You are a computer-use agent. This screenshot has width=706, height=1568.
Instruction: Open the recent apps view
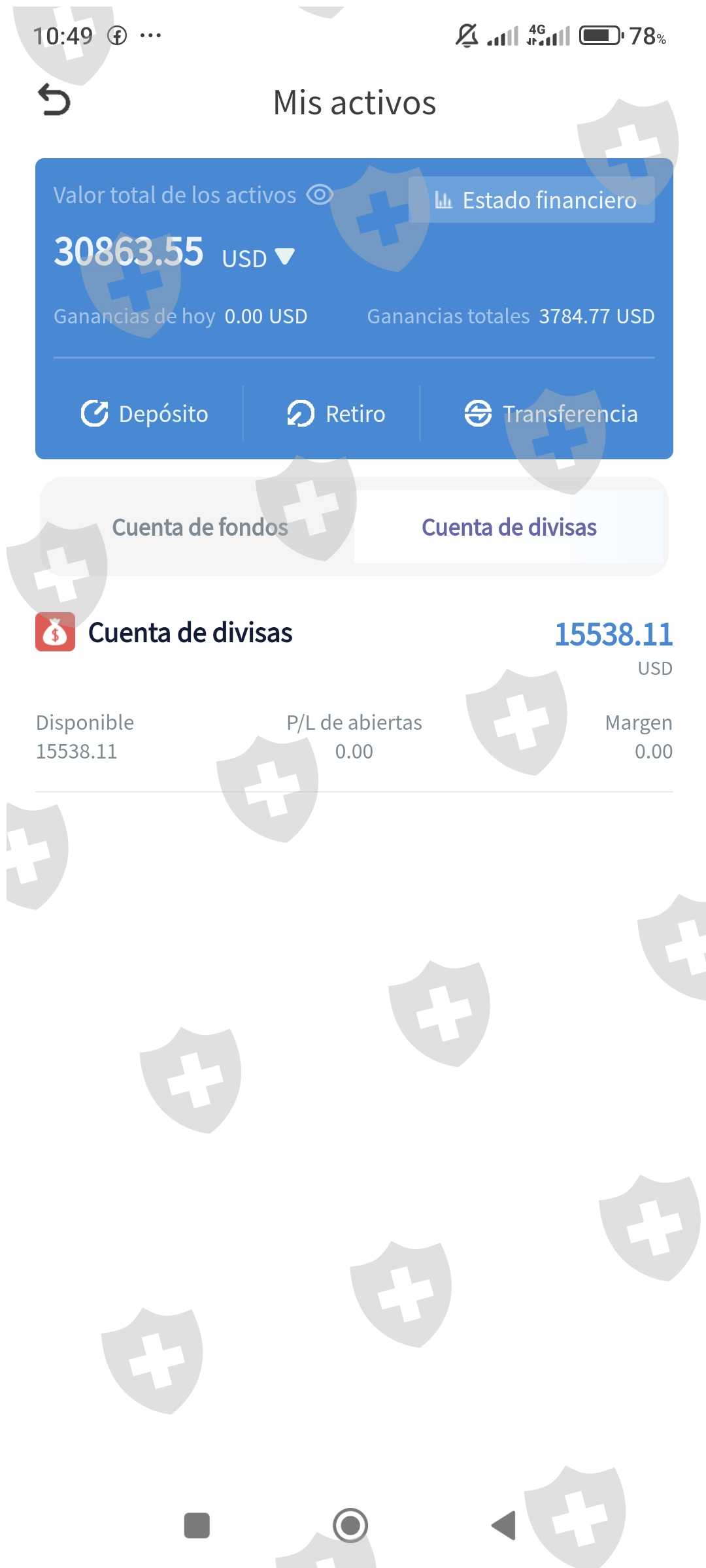pos(197,1526)
